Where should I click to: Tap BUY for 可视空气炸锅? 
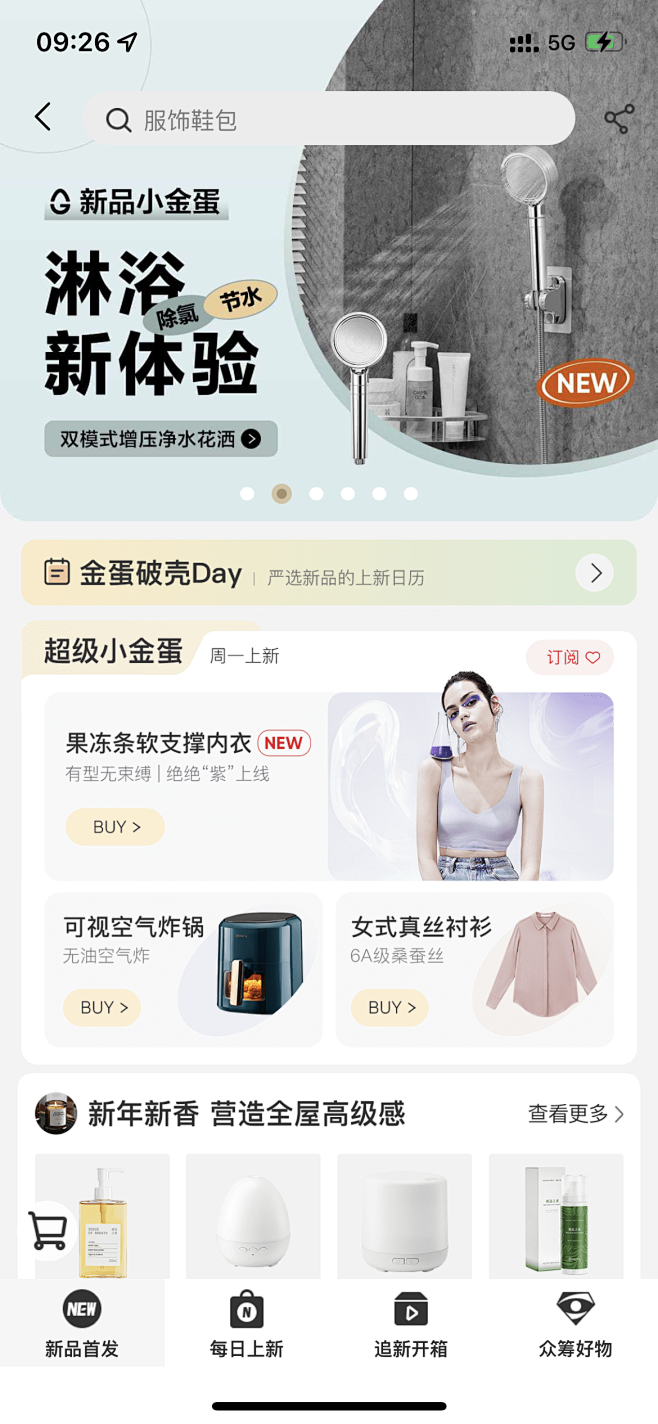[103, 1007]
